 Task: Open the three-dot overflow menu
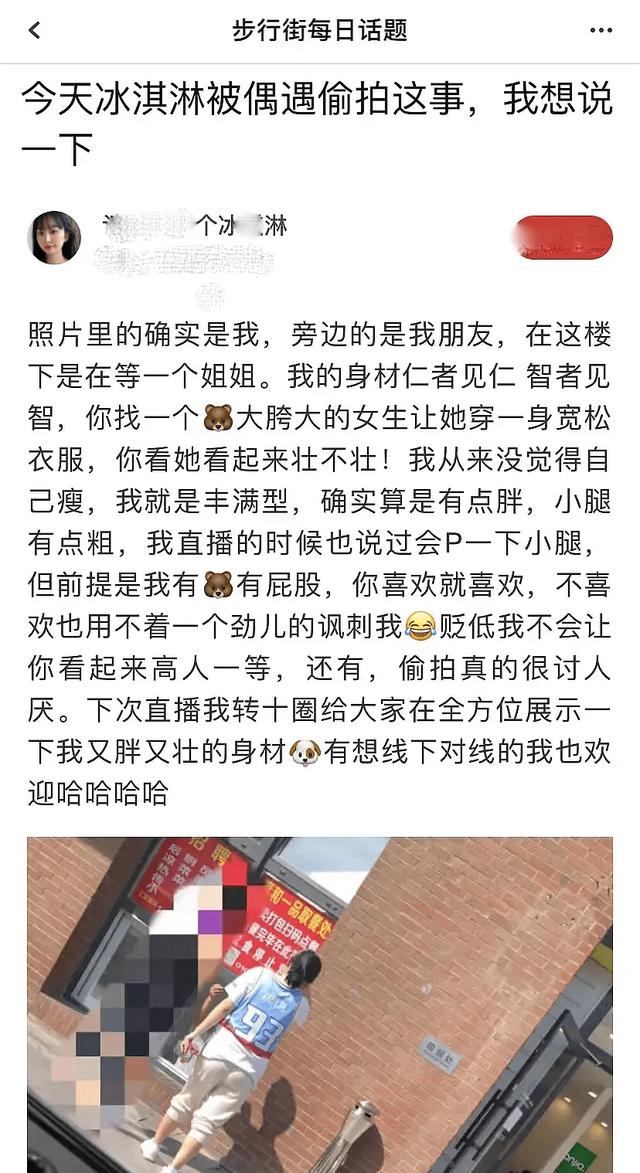point(601,31)
